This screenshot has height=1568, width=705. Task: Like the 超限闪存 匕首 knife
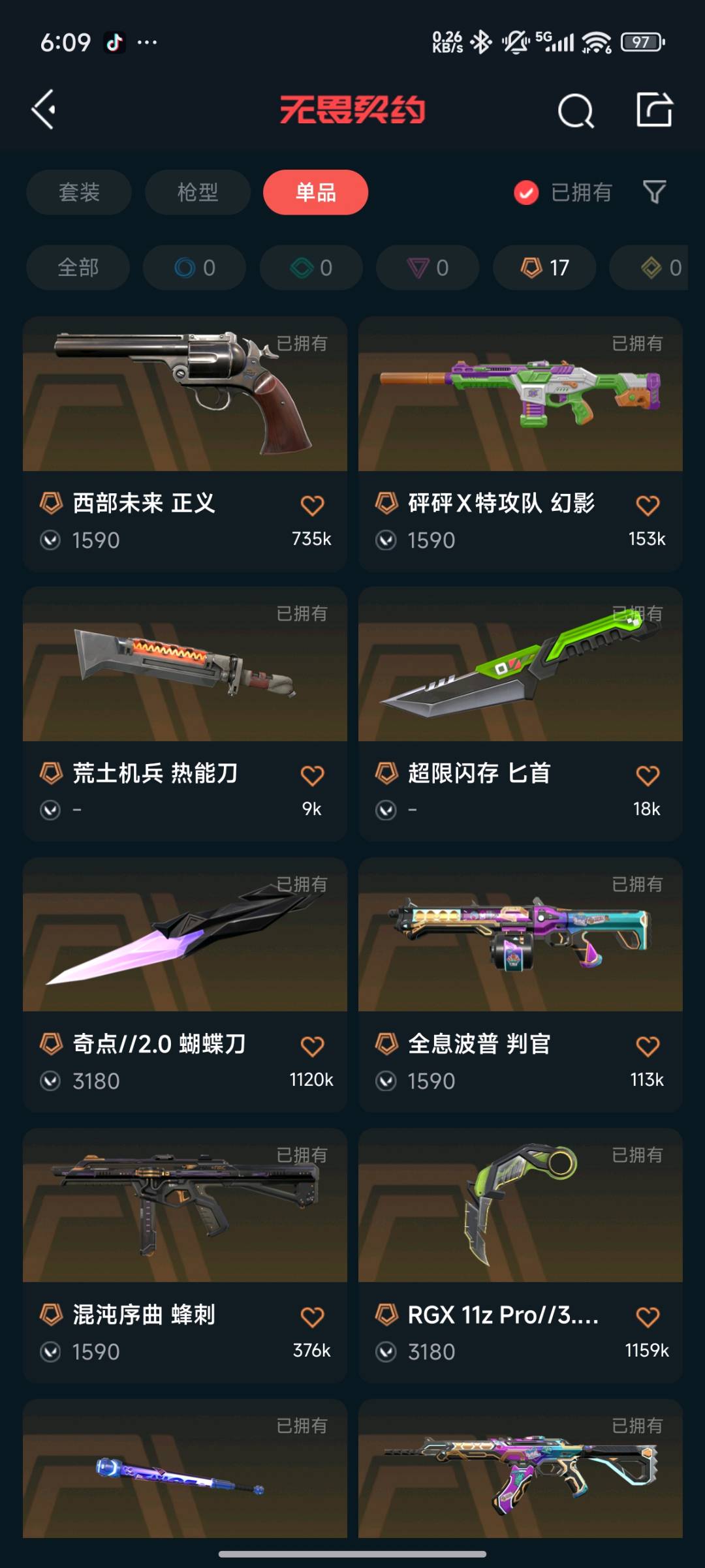[x=648, y=776]
